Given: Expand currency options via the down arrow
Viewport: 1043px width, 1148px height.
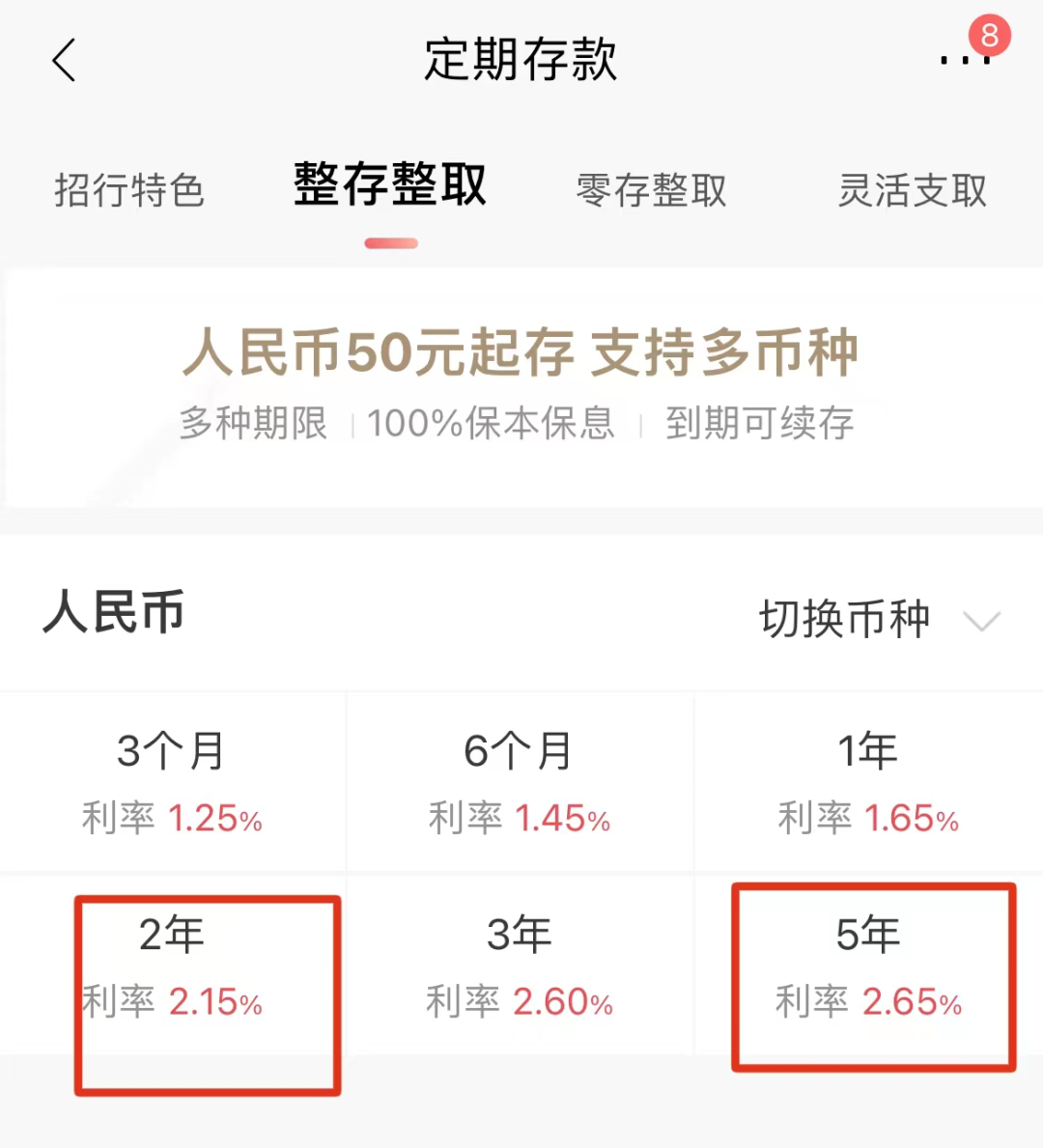Looking at the screenshot, I should (x=983, y=619).
